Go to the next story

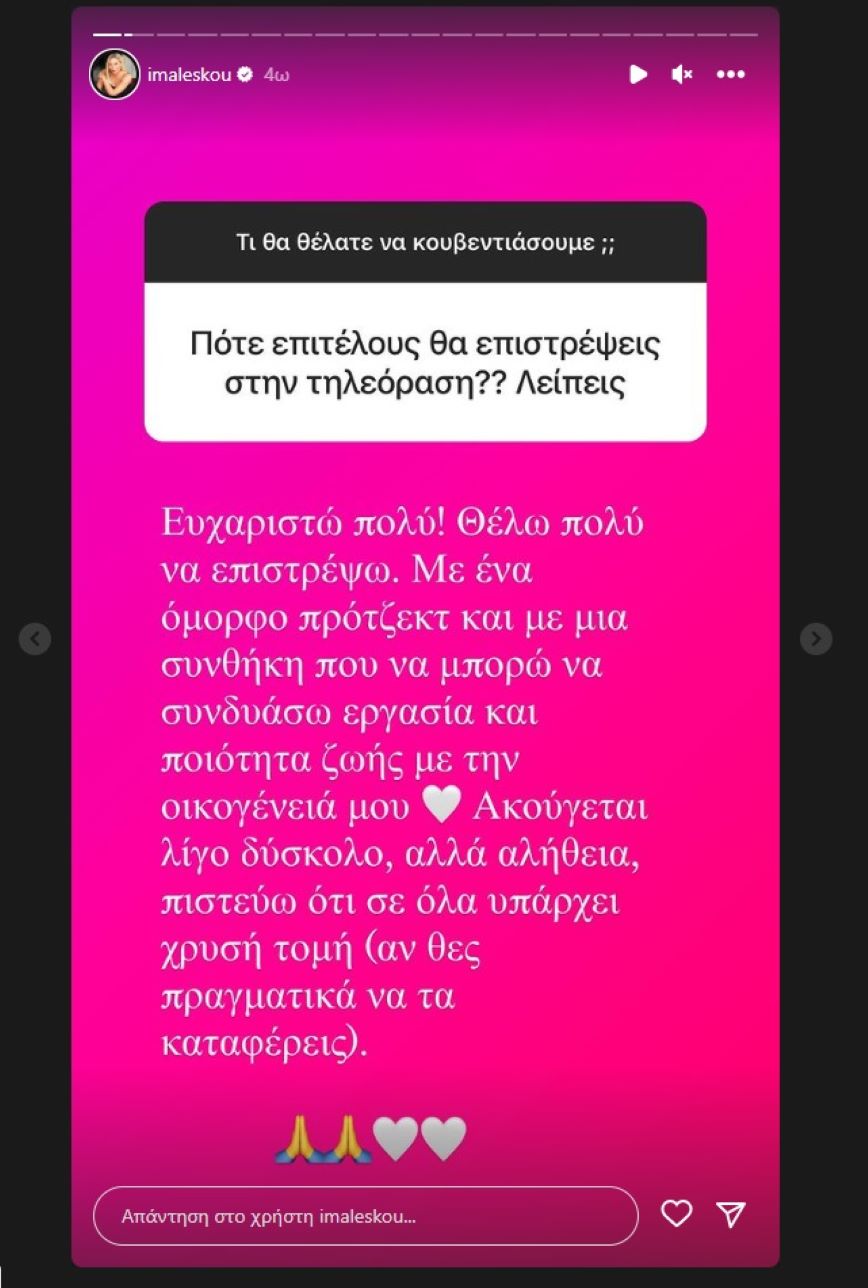(x=816, y=638)
